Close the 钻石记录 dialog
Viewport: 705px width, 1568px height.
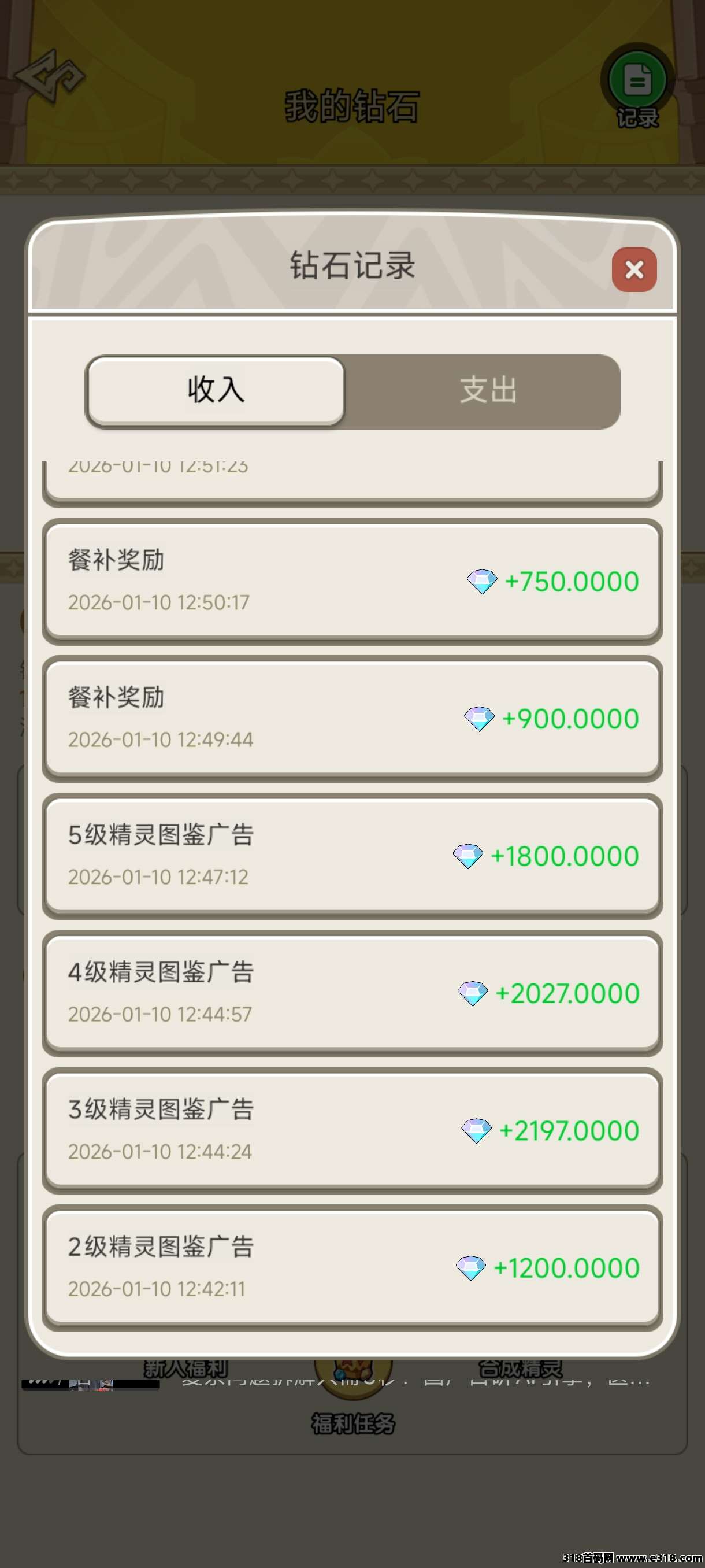pos(634,269)
